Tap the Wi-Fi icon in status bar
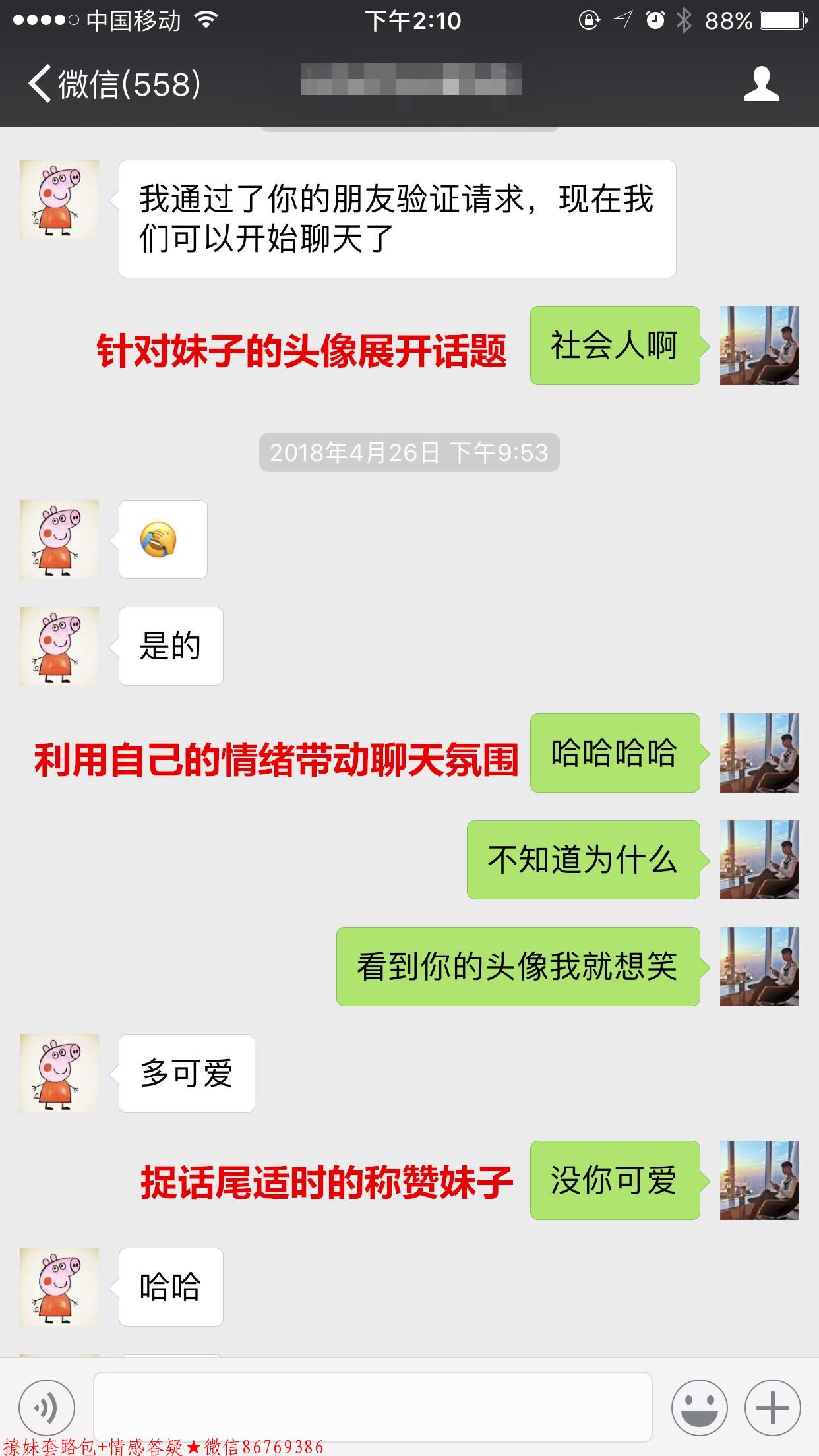This screenshot has height=1456, width=819. click(204, 20)
